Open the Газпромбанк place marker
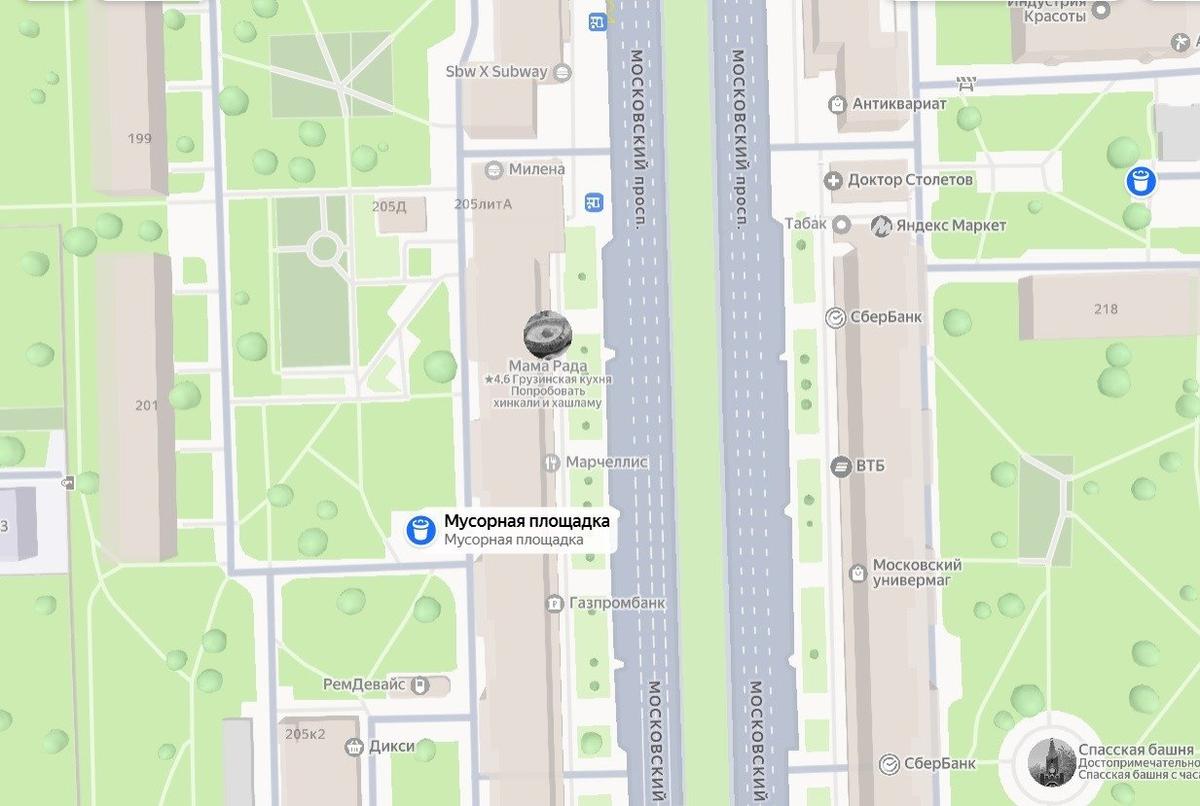 click(554, 604)
